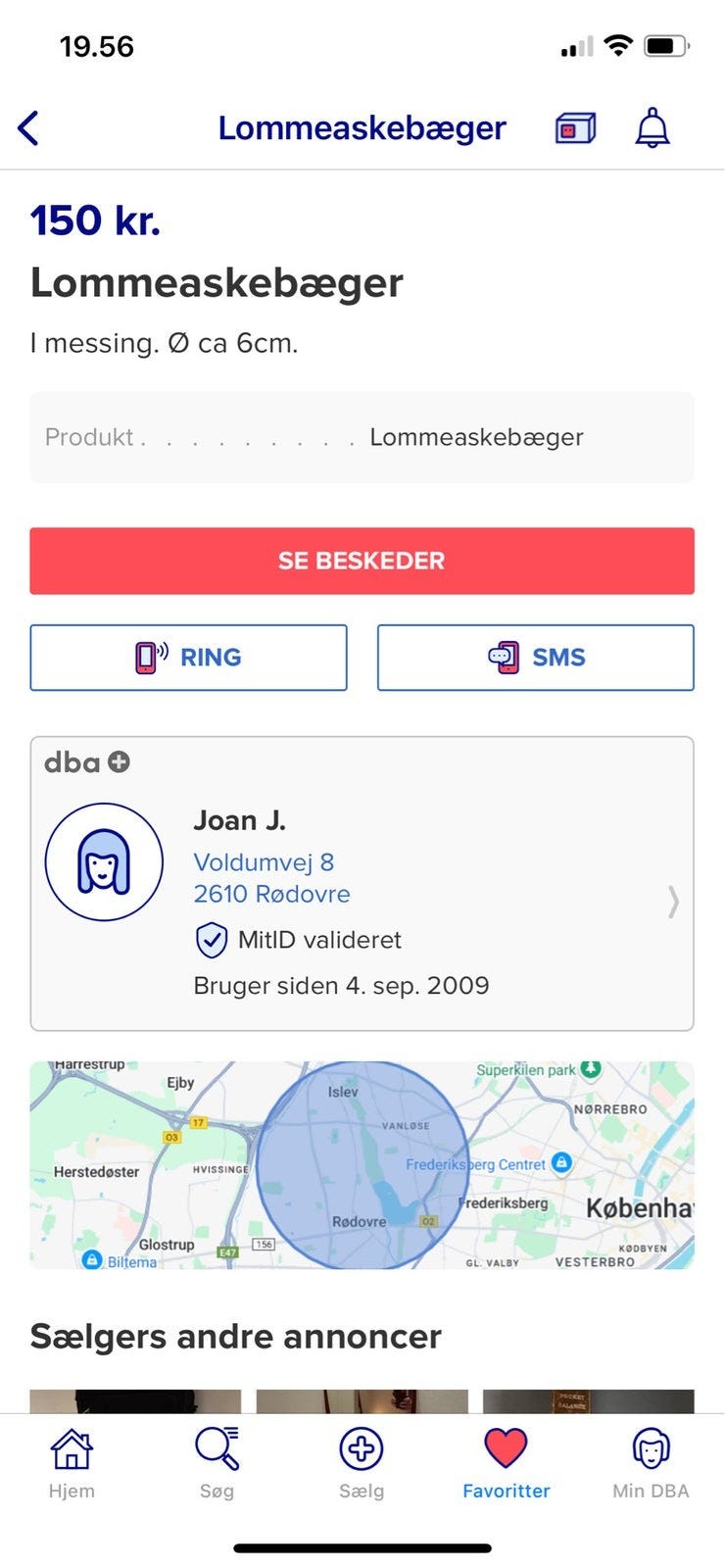Click the package/shipping icon in the top bar
This screenshot has width=725, height=1568.
tap(573, 127)
